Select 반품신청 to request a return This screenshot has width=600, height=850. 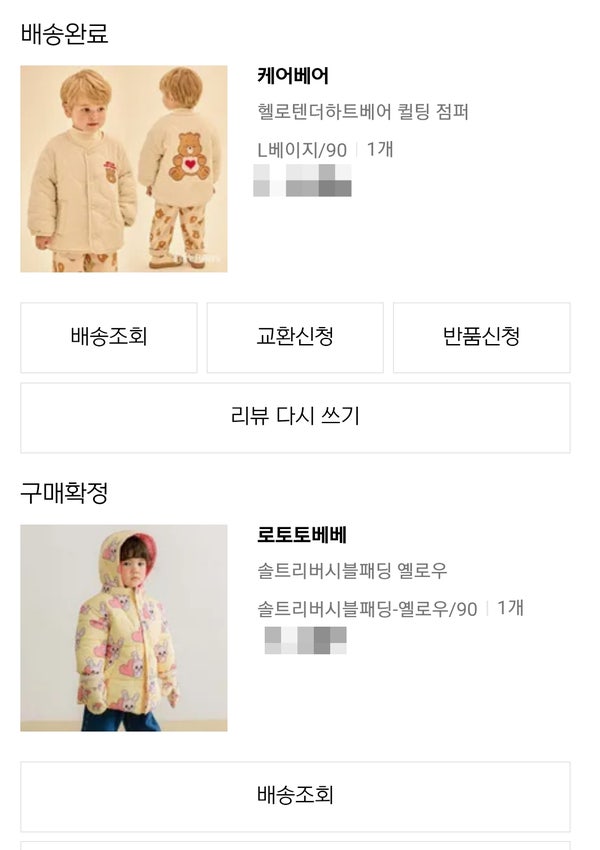(481, 337)
